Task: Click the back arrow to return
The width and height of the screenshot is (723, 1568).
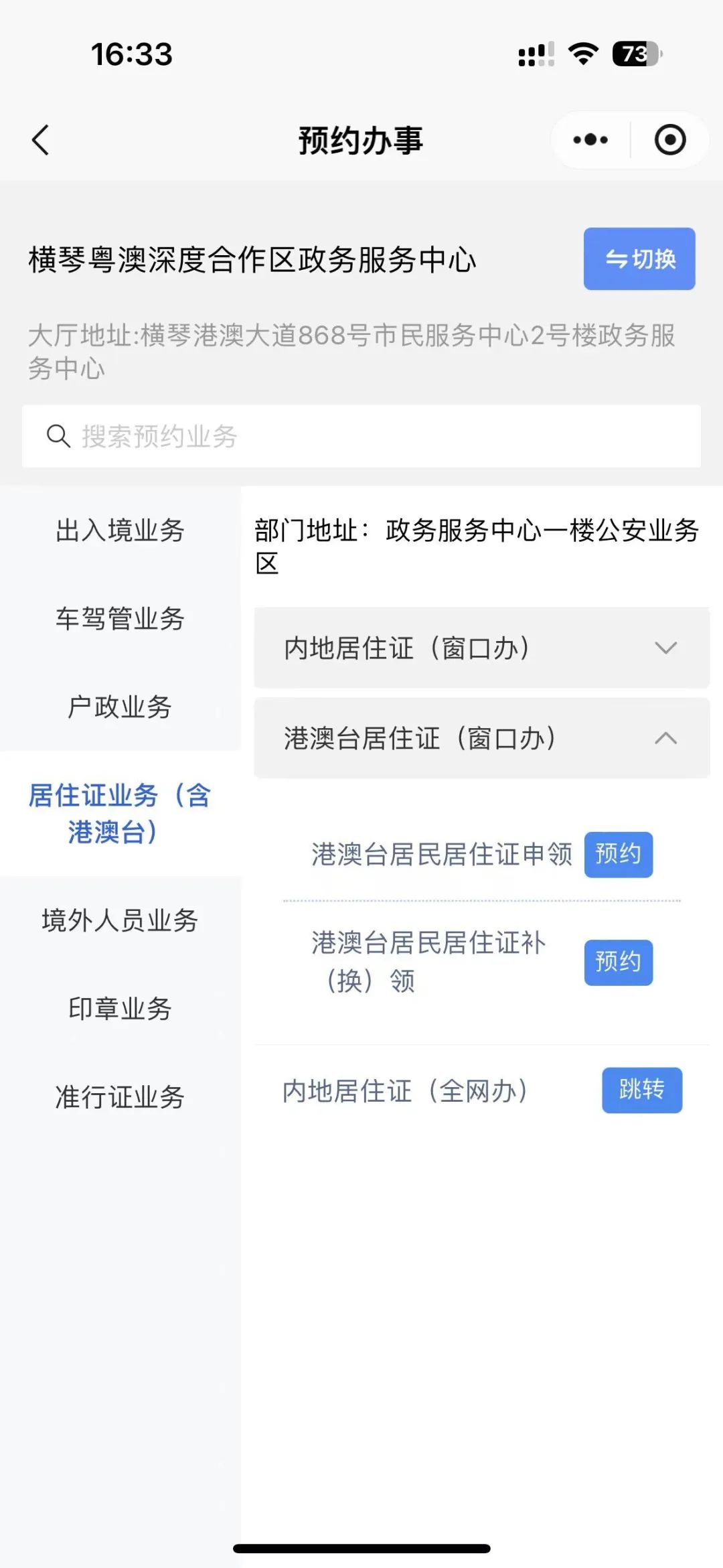Action: click(x=40, y=139)
